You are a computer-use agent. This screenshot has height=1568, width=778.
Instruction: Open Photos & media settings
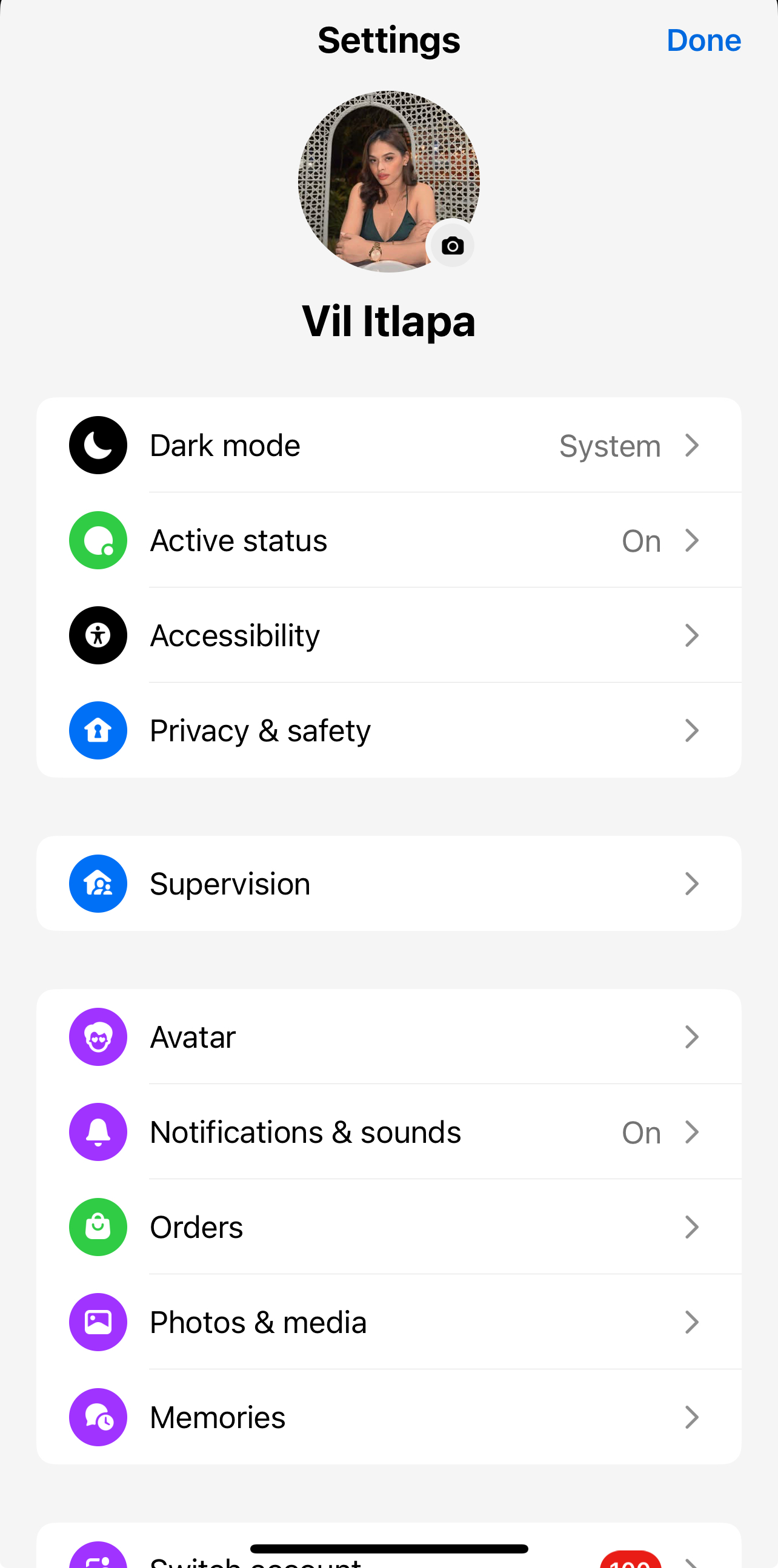click(x=389, y=1322)
